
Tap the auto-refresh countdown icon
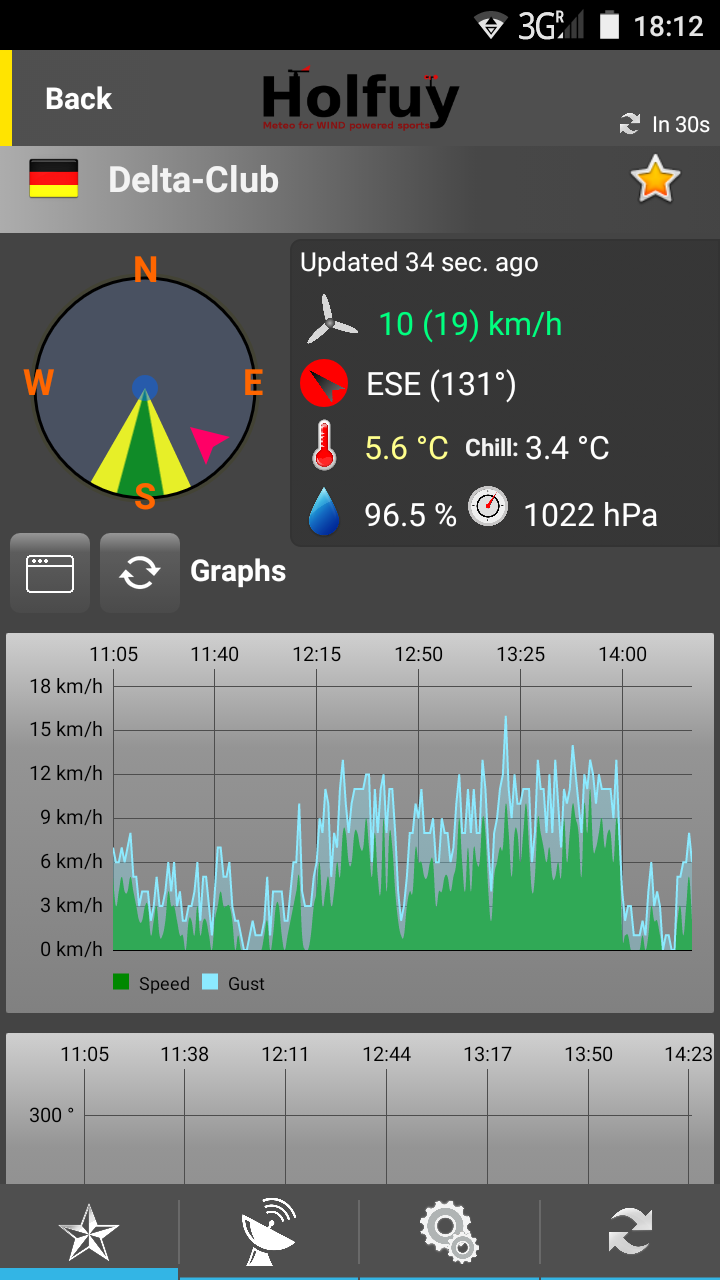[630, 124]
